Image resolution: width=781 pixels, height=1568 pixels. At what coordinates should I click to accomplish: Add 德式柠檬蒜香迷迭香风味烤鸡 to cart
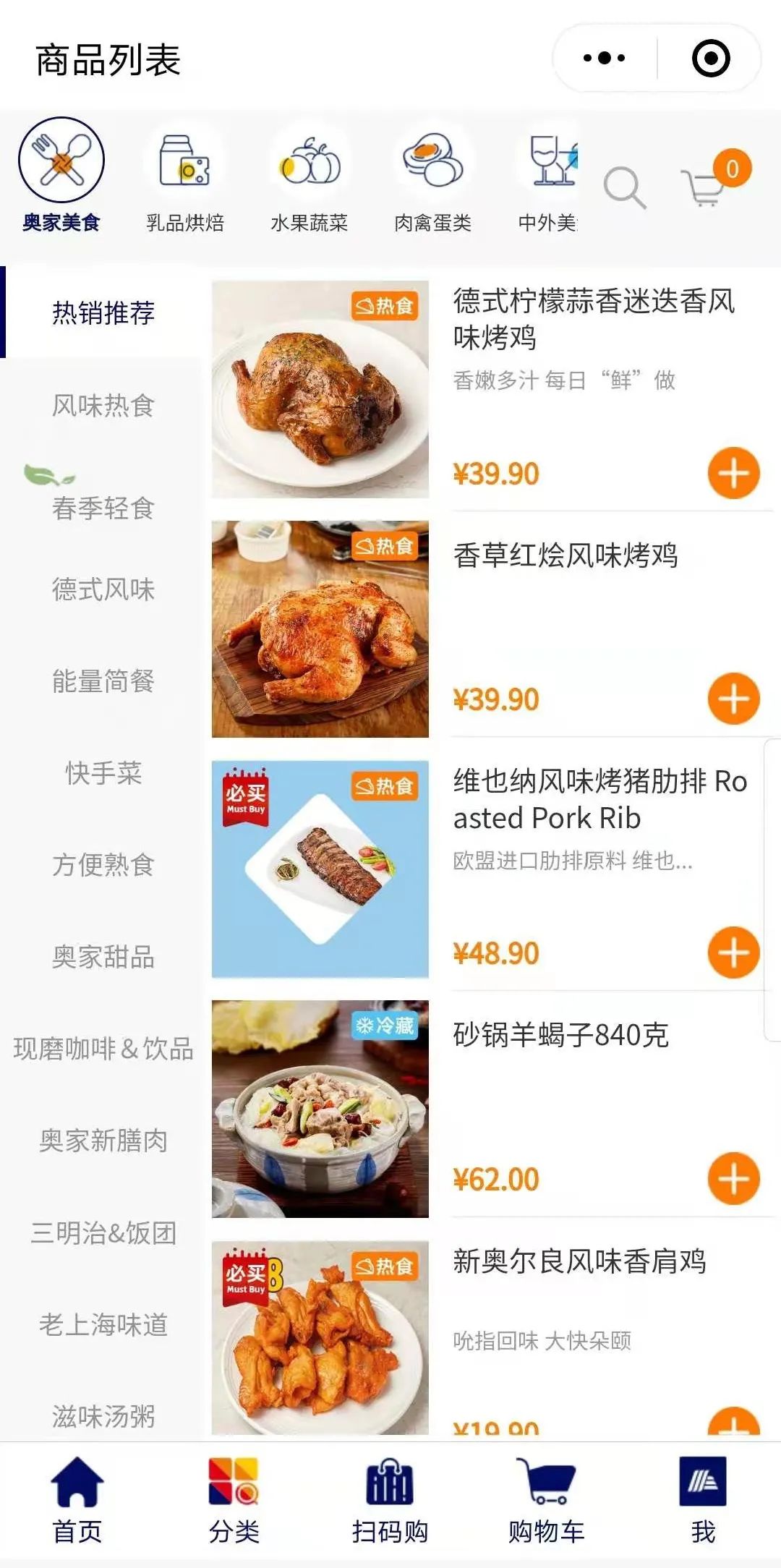point(733,474)
